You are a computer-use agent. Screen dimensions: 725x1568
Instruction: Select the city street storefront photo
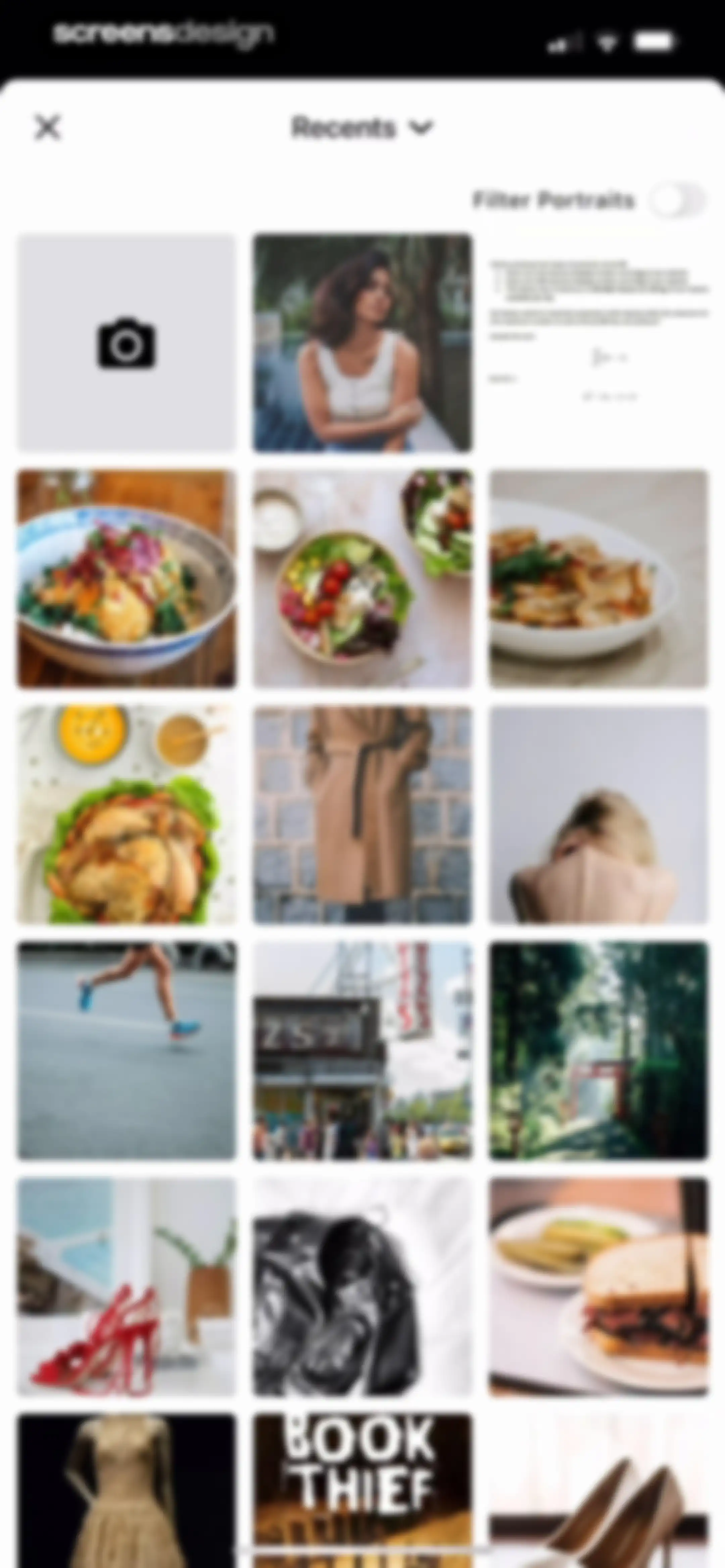[x=362, y=1051]
